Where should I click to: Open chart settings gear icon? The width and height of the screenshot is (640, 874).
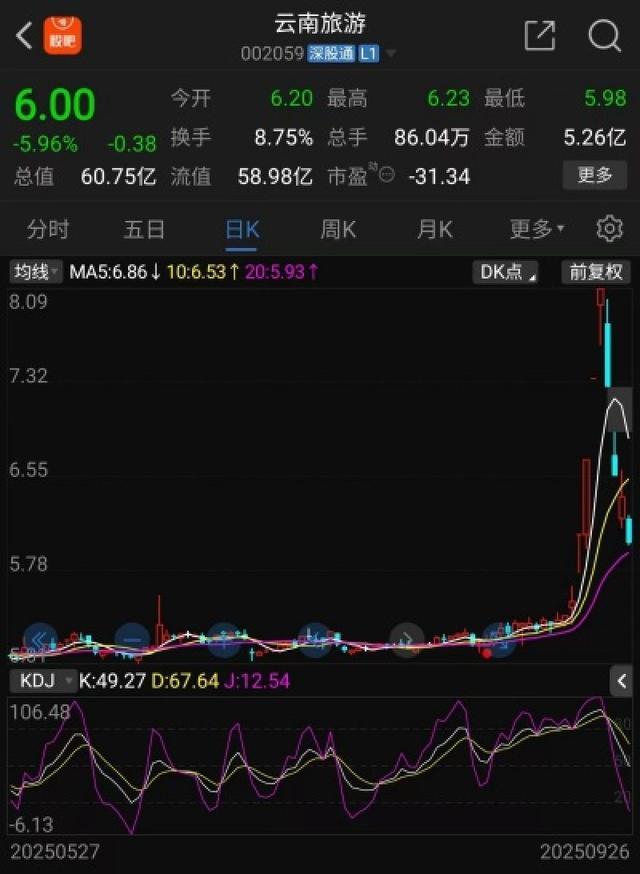(x=609, y=230)
